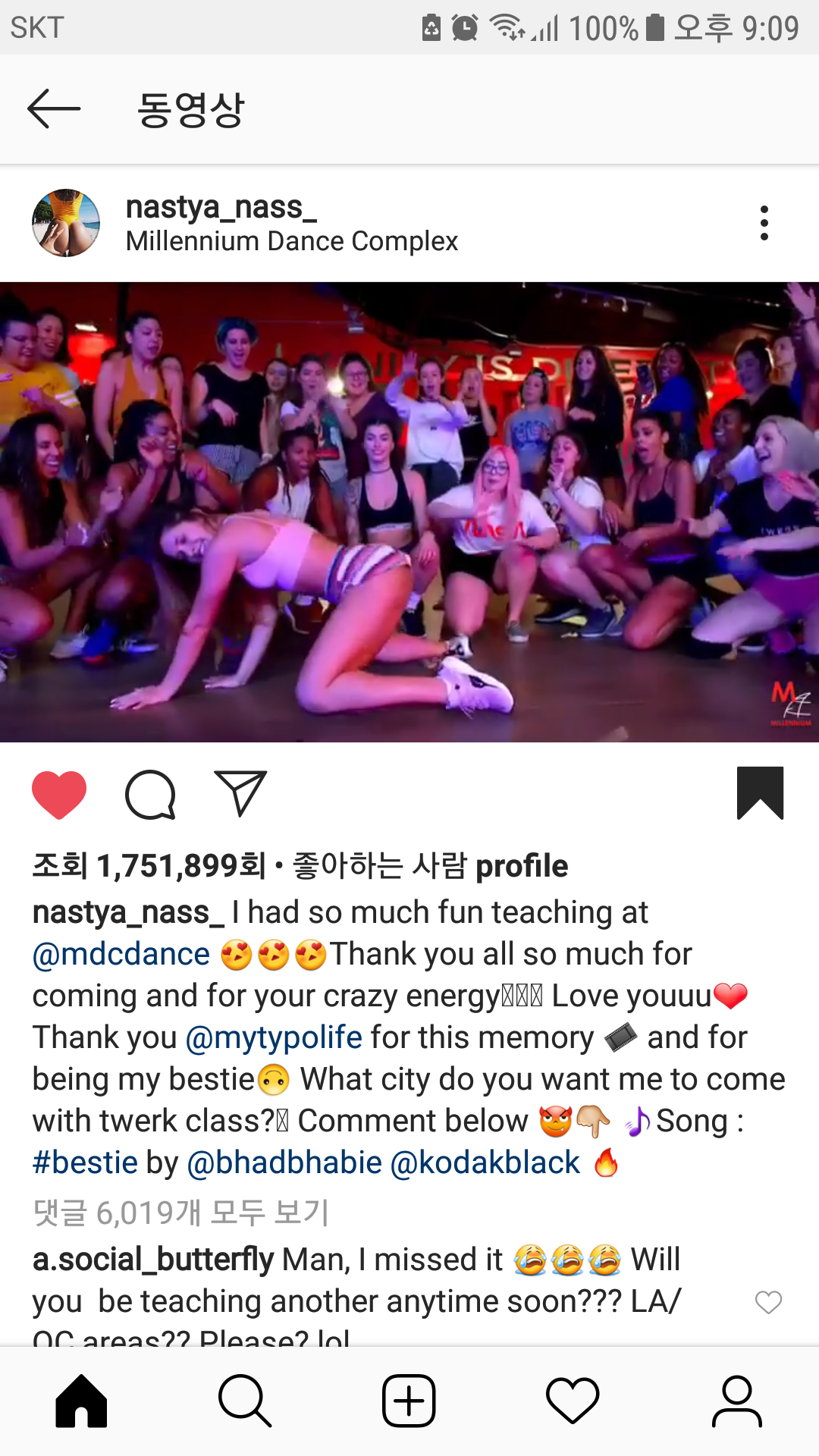Open @bhadbhabie profile link
The height and width of the screenshot is (1456, 819).
pos(284,1163)
